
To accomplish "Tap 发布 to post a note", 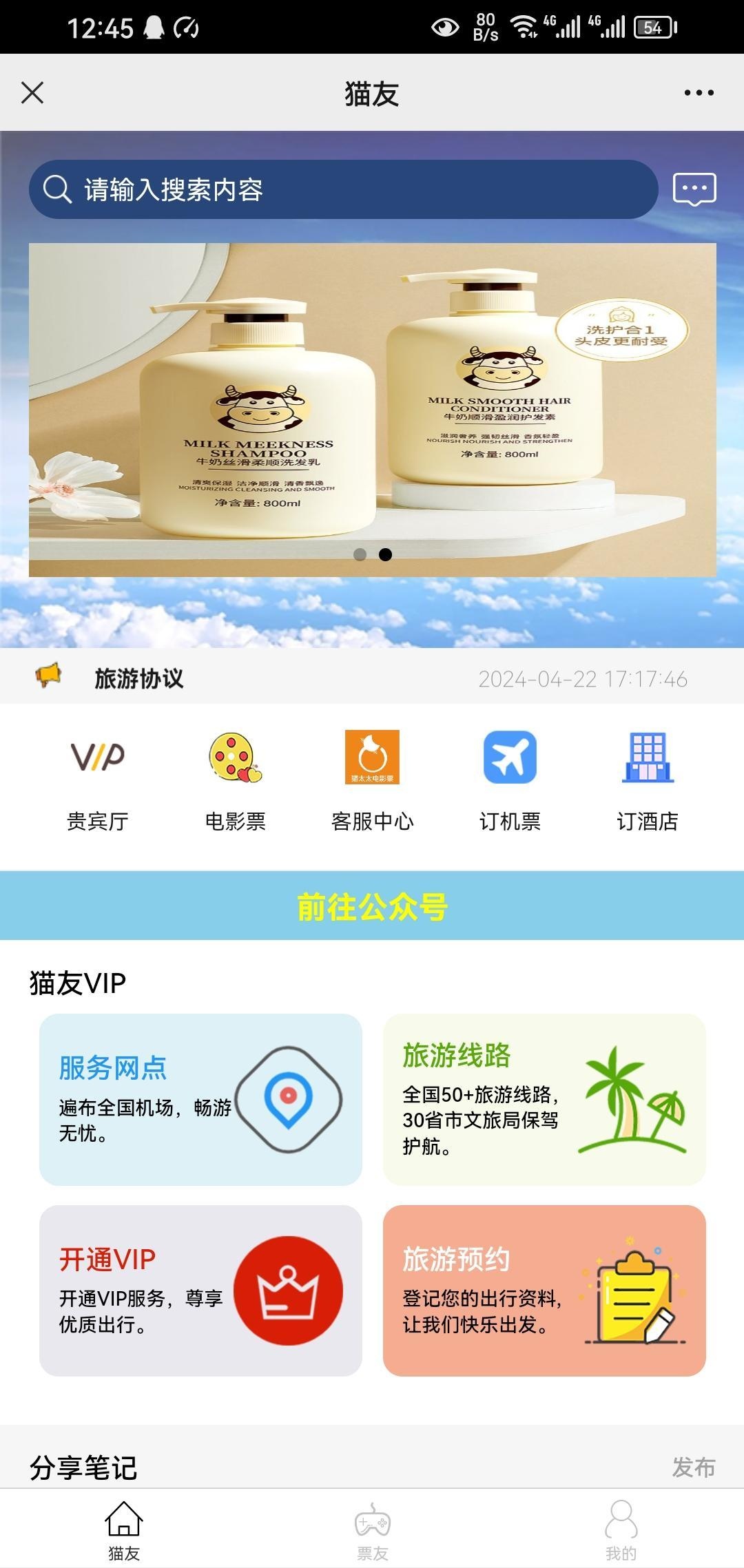I will pyautogui.click(x=694, y=1467).
